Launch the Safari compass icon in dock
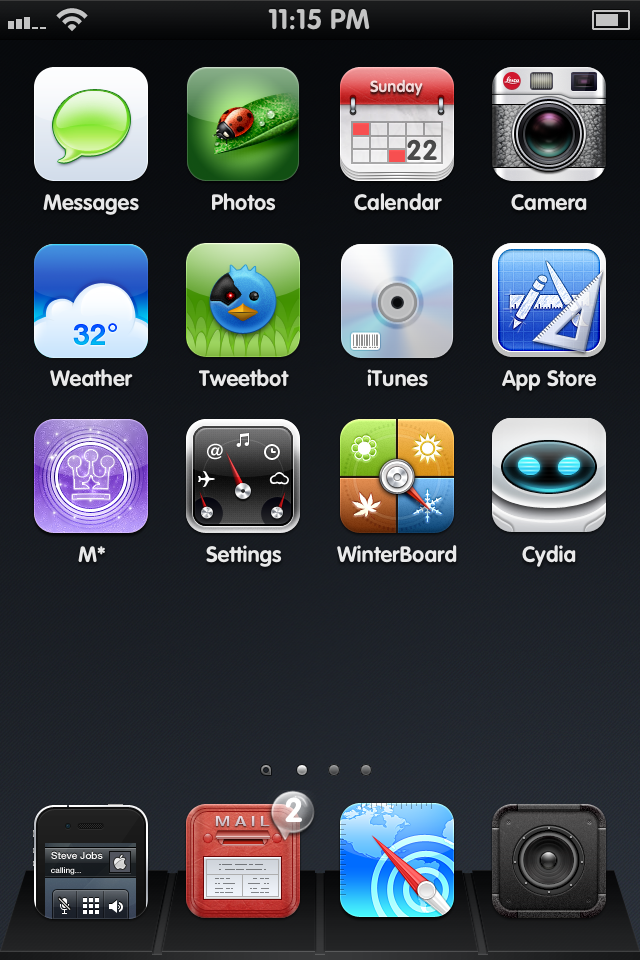 (397, 861)
